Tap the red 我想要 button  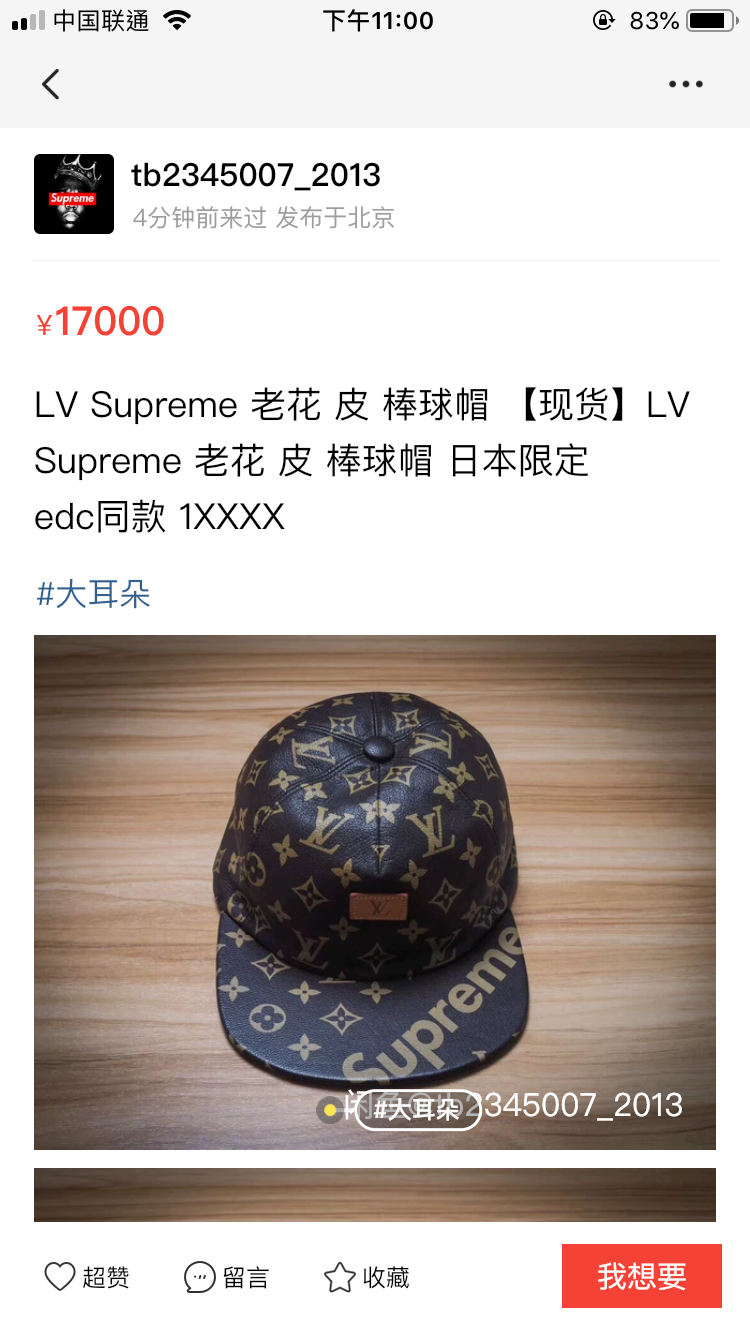click(x=641, y=1276)
